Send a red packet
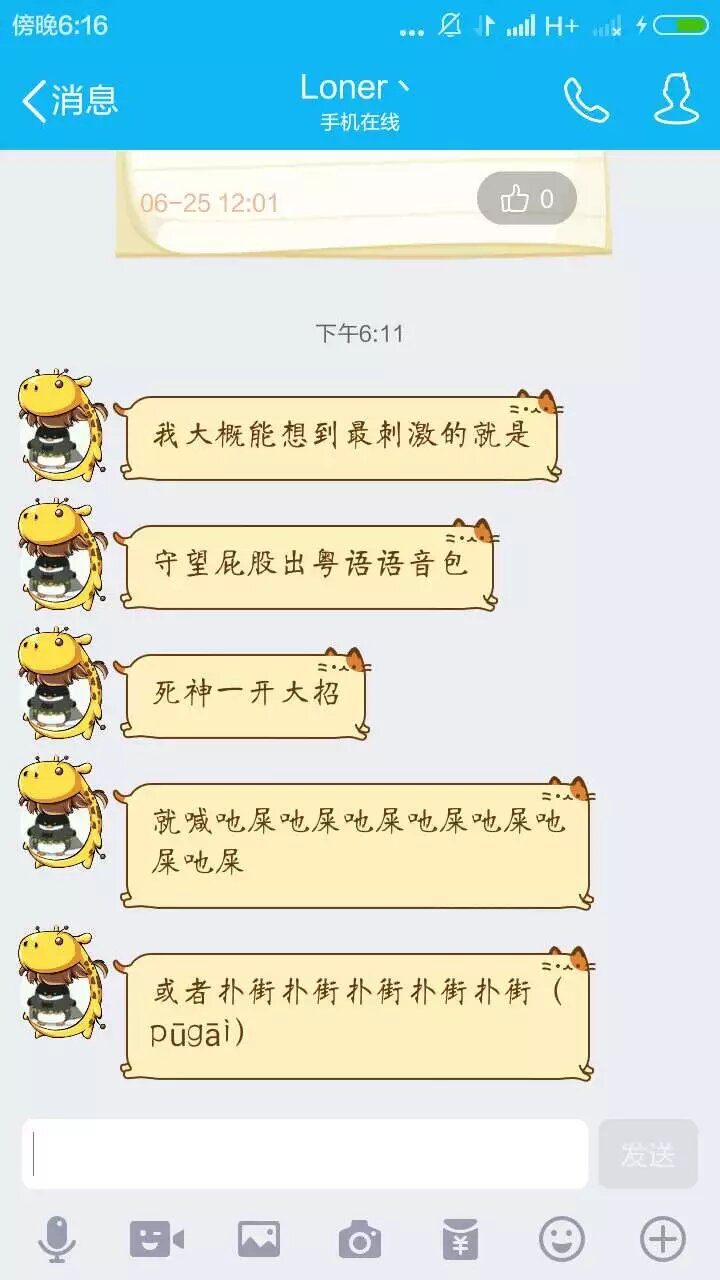The image size is (720, 1280). point(461,1240)
